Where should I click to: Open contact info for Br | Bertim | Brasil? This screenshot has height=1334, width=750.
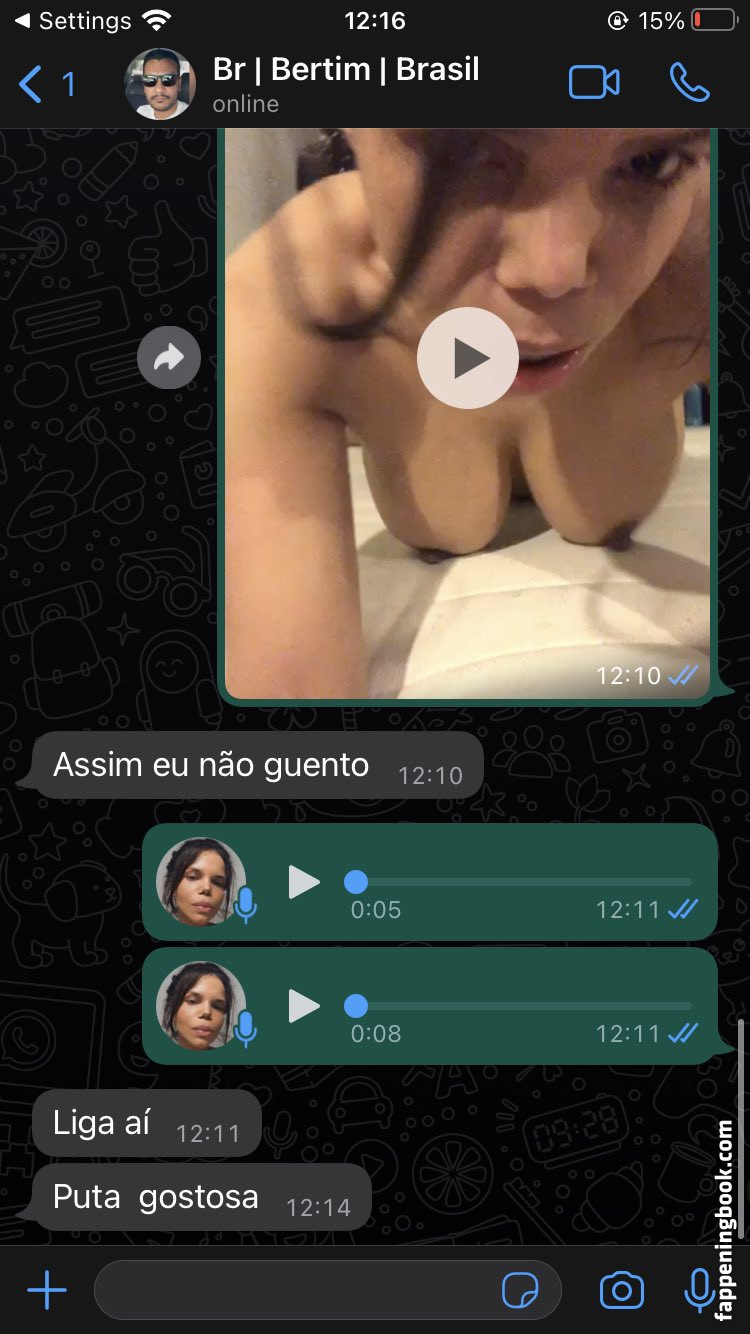coord(345,83)
